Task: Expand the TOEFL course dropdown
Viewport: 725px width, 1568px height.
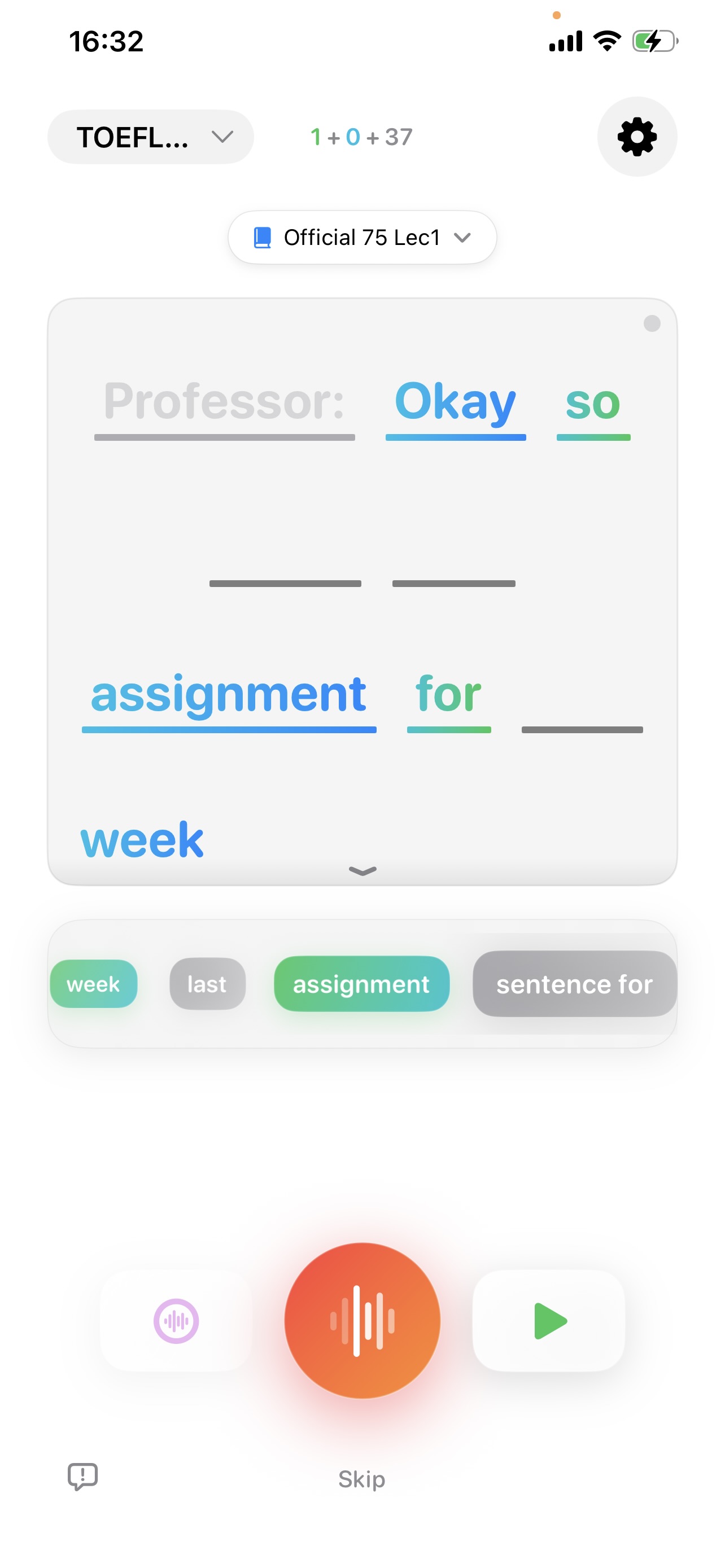Action: pos(150,137)
